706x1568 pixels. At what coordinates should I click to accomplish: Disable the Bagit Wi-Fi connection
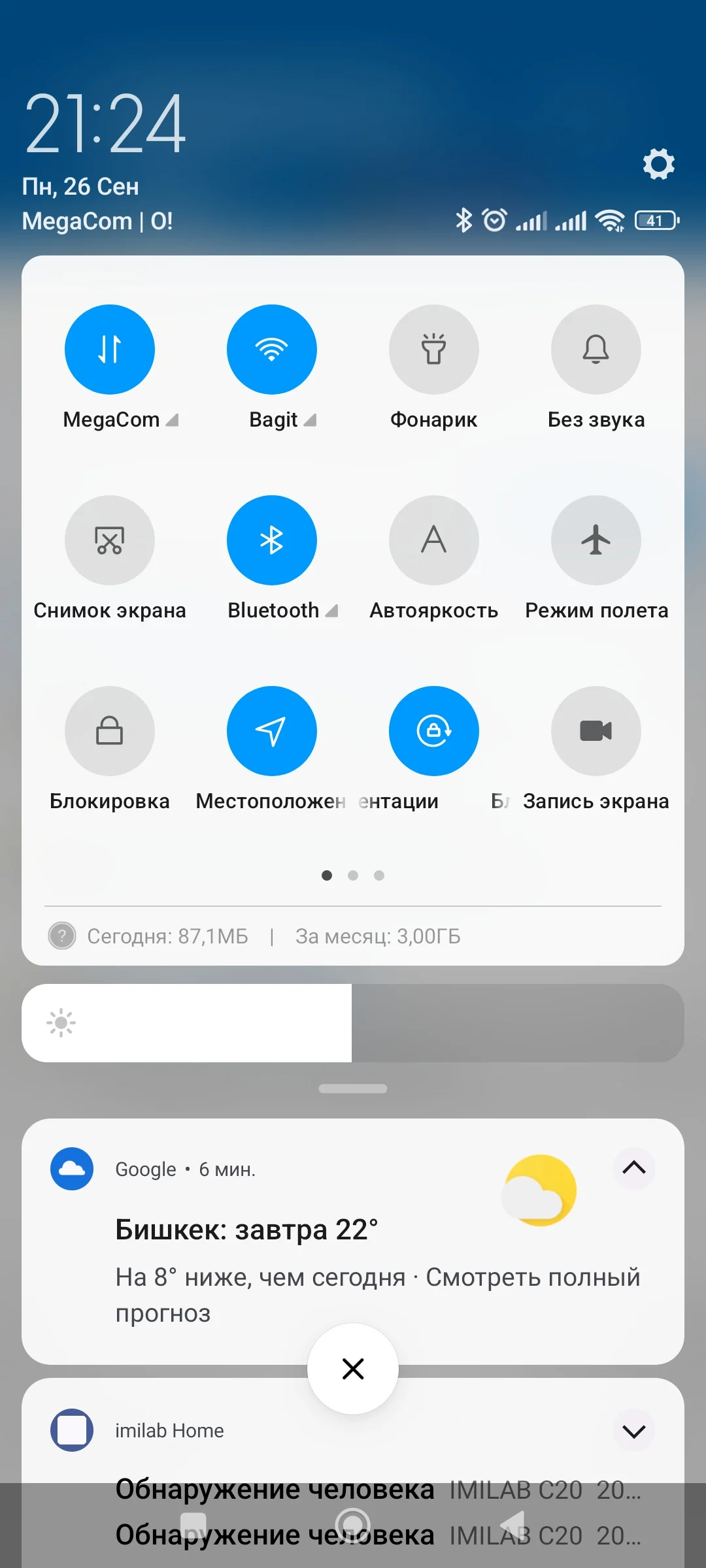272,350
